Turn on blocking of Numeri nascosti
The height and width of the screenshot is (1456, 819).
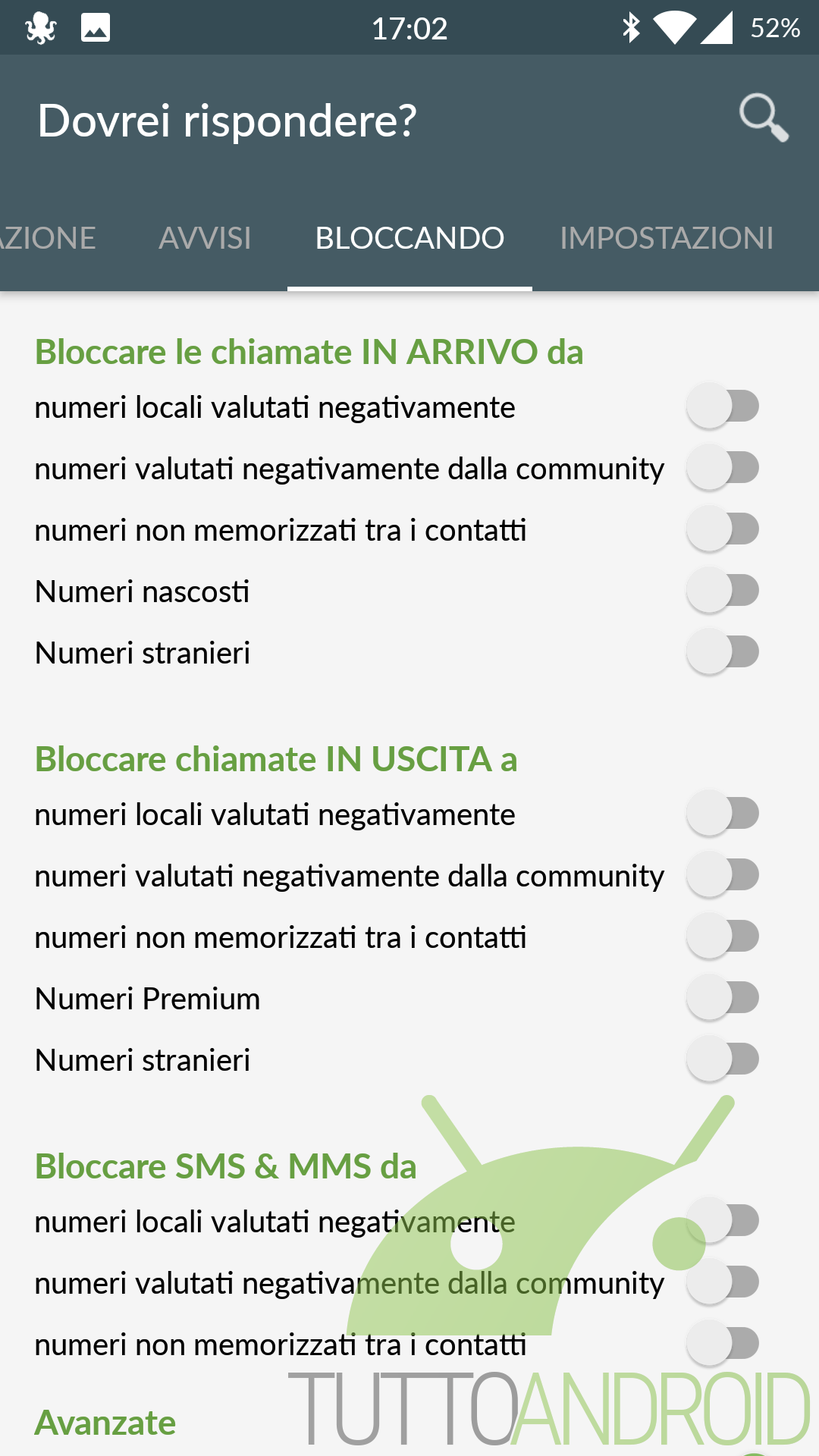point(723,591)
